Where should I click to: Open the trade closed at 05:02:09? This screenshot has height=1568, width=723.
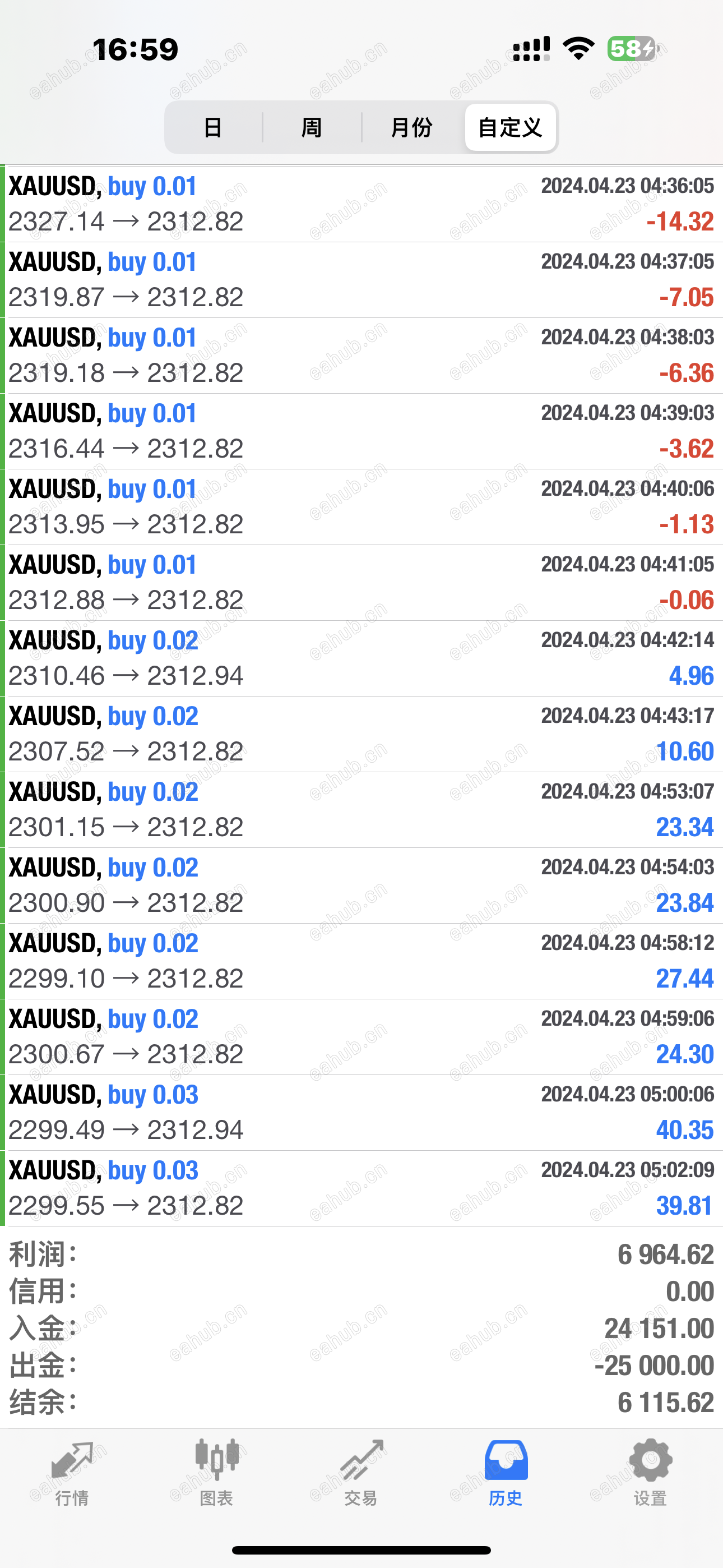click(361, 1188)
